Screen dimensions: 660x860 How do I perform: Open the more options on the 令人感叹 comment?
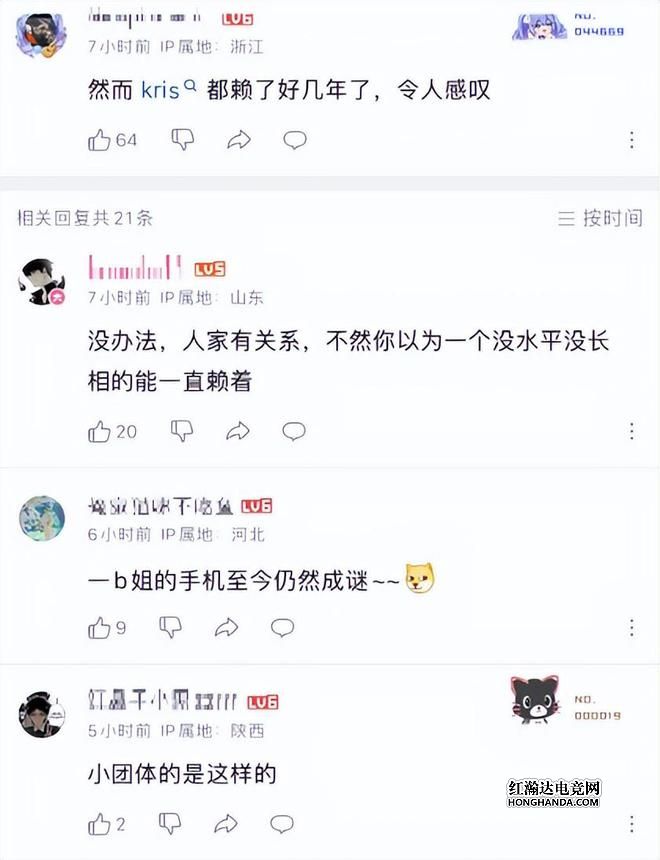tap(631, 140)
